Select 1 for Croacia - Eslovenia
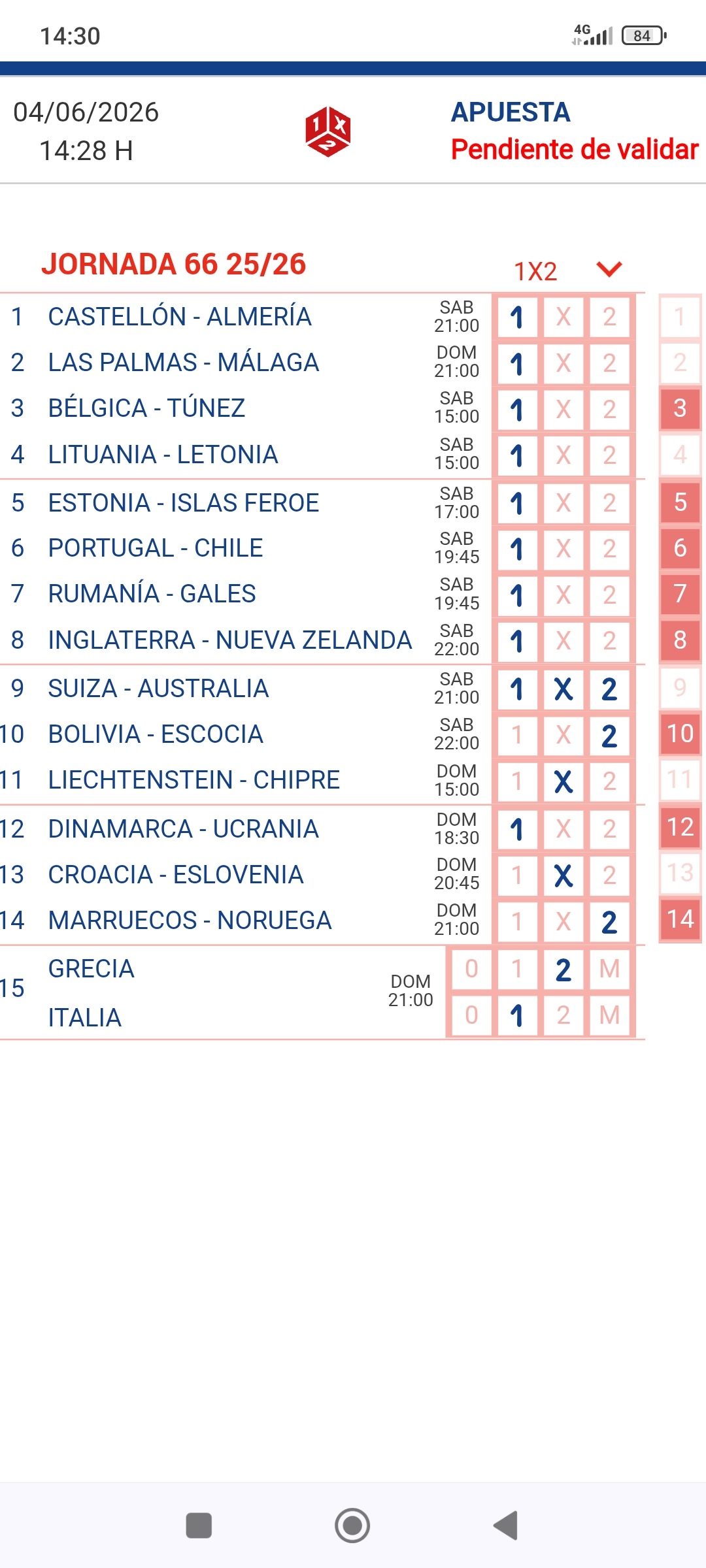This screenshot has width=706, height=1568. pyautogui.click(x=517, y=875)
